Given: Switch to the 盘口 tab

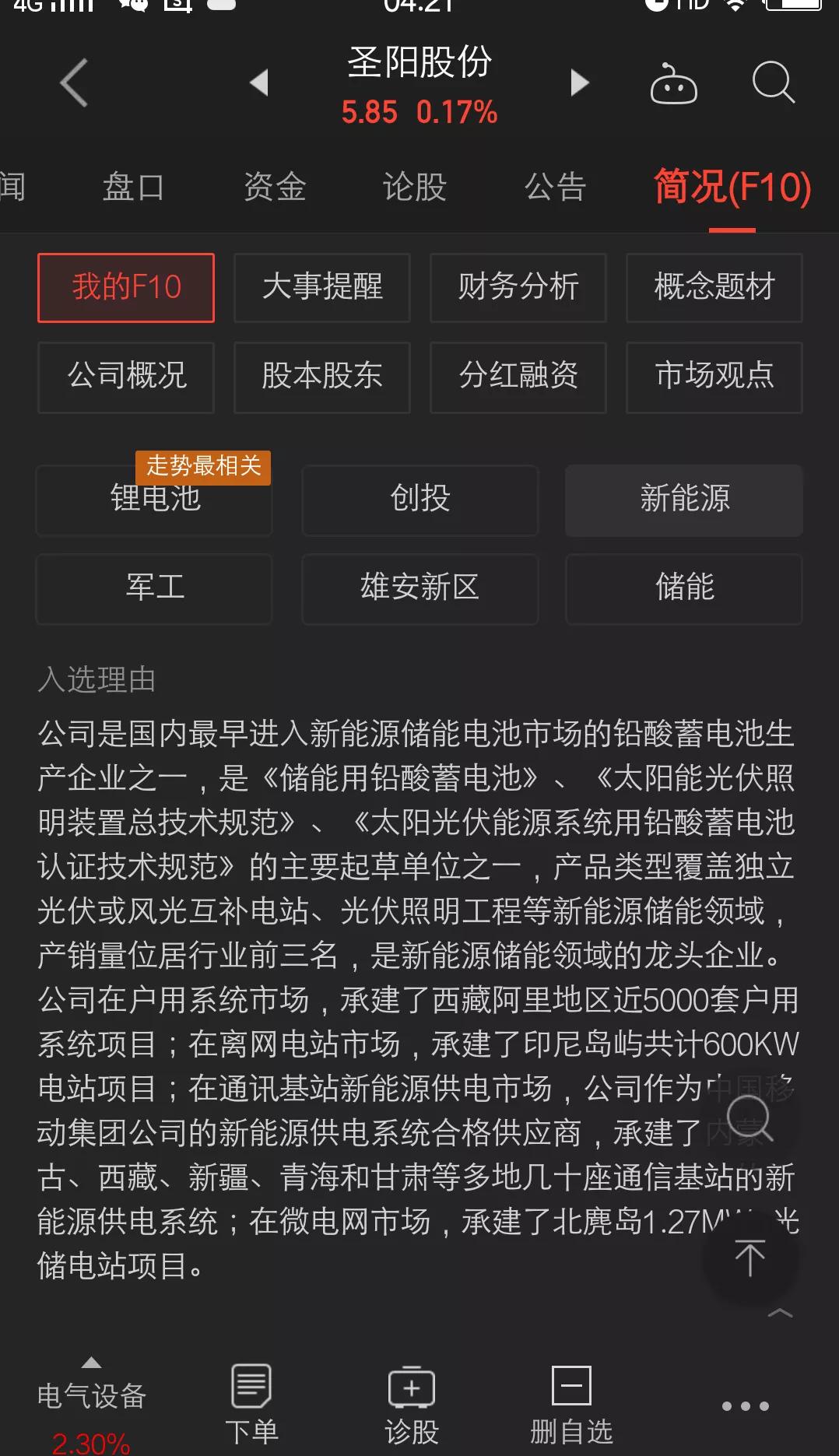Looking at the screenshot, I should (x=133, y=188).
